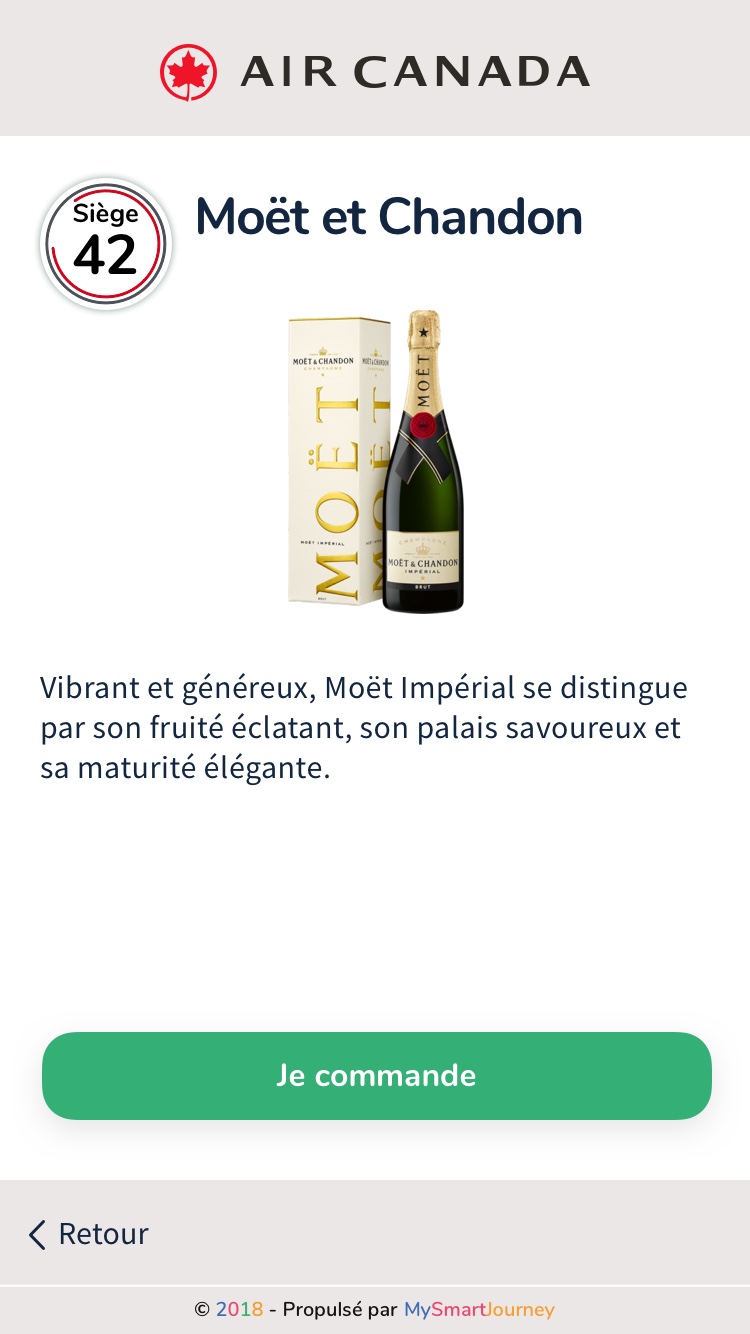Go back with Retour
This screenshot has width=750, height=1334.
point(88,1234)
